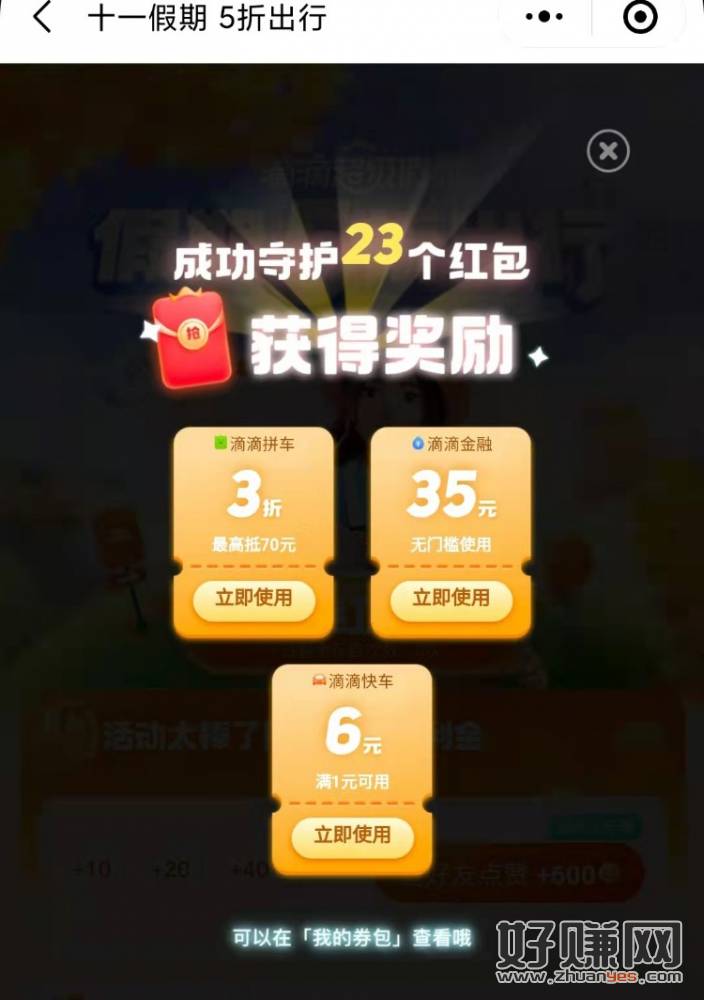The image size is (704, 1000).
Task: Use the 滴滴拼车 3折 coupon now
Action: point(254,598)
